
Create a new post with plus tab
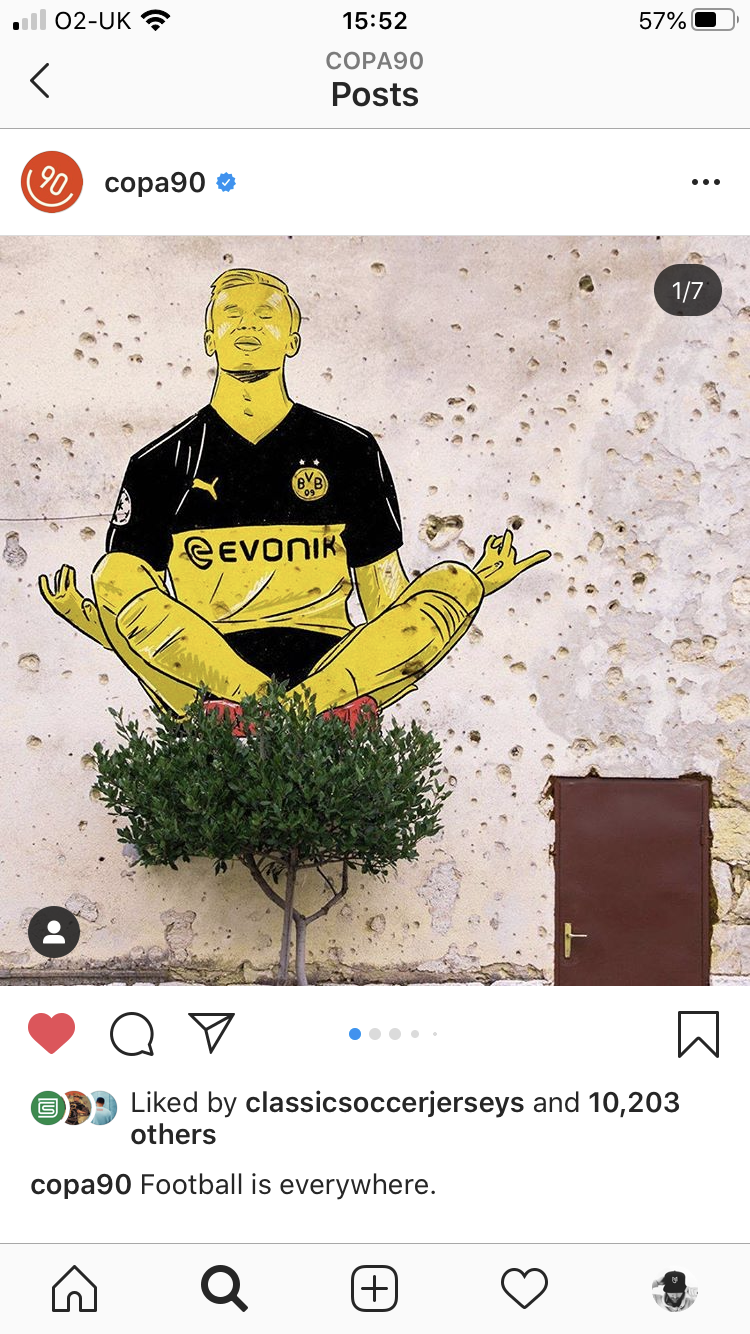point(374,1288)
